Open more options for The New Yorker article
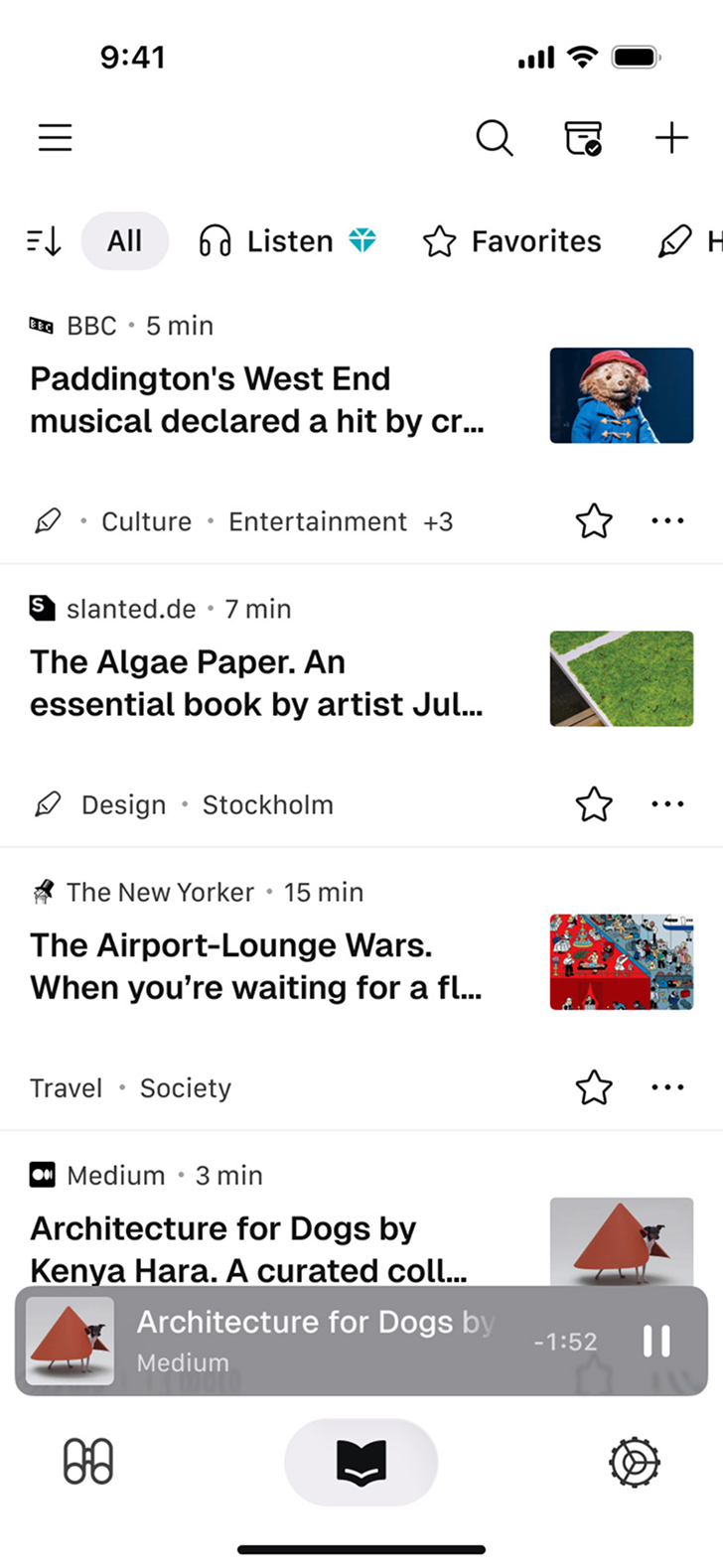The width and height of the screenshot is (723, 1568). [667, 1088]
